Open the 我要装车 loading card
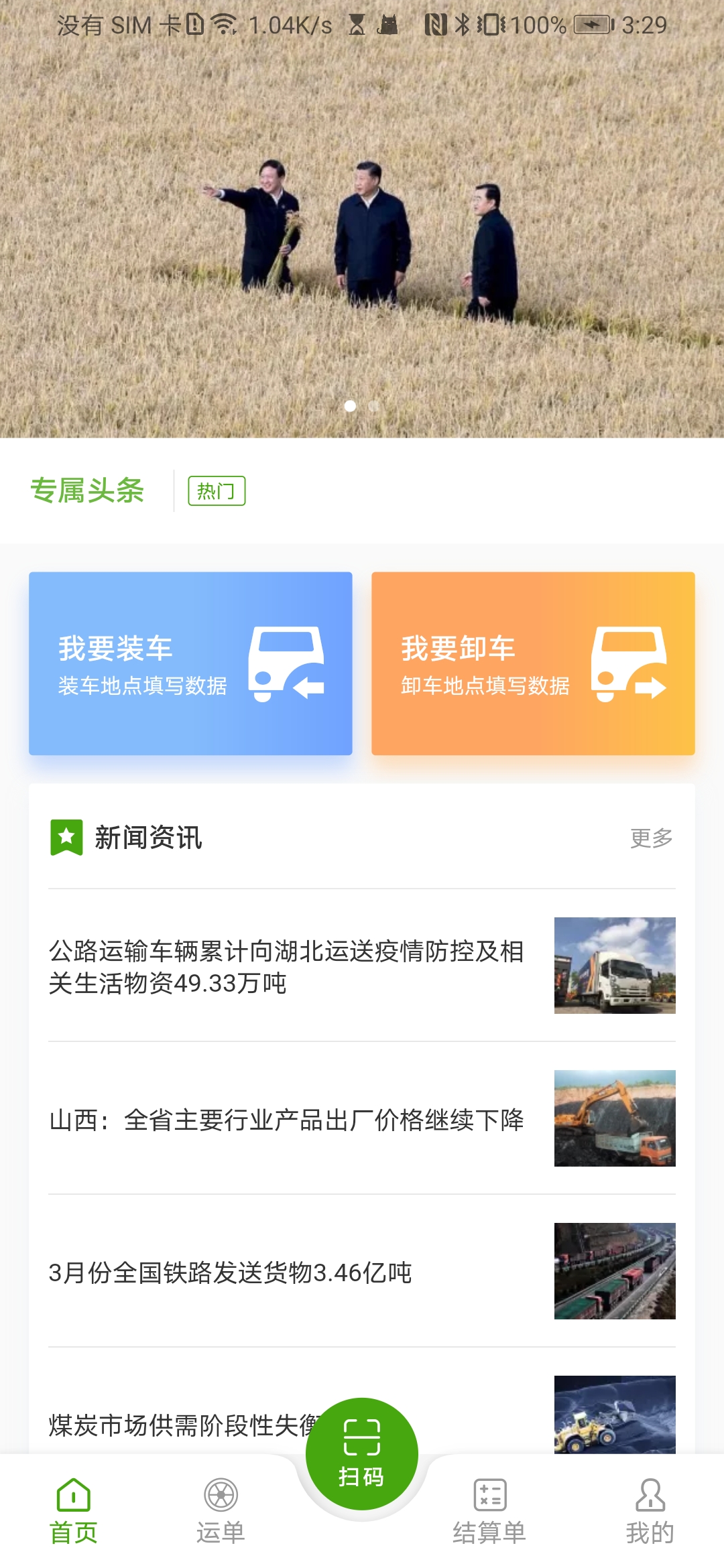724x1568 pixels. (x=190, y=663)
